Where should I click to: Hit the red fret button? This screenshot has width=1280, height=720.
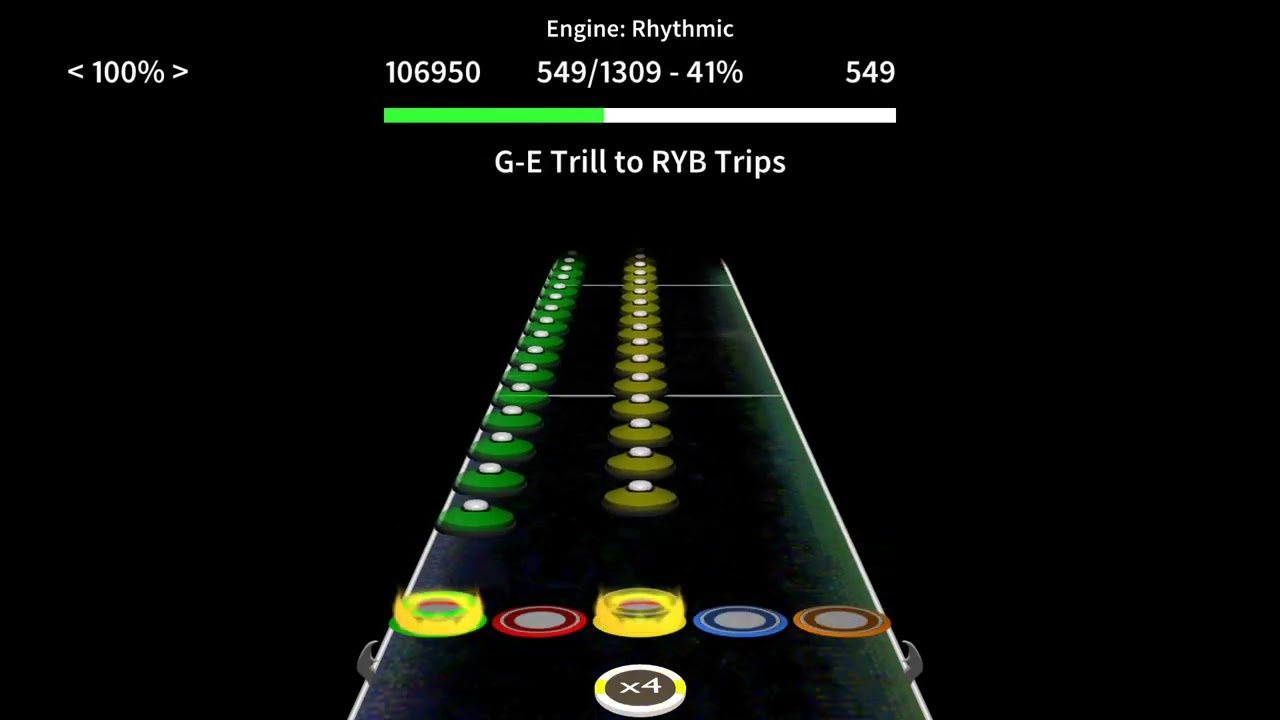point(539,621)
